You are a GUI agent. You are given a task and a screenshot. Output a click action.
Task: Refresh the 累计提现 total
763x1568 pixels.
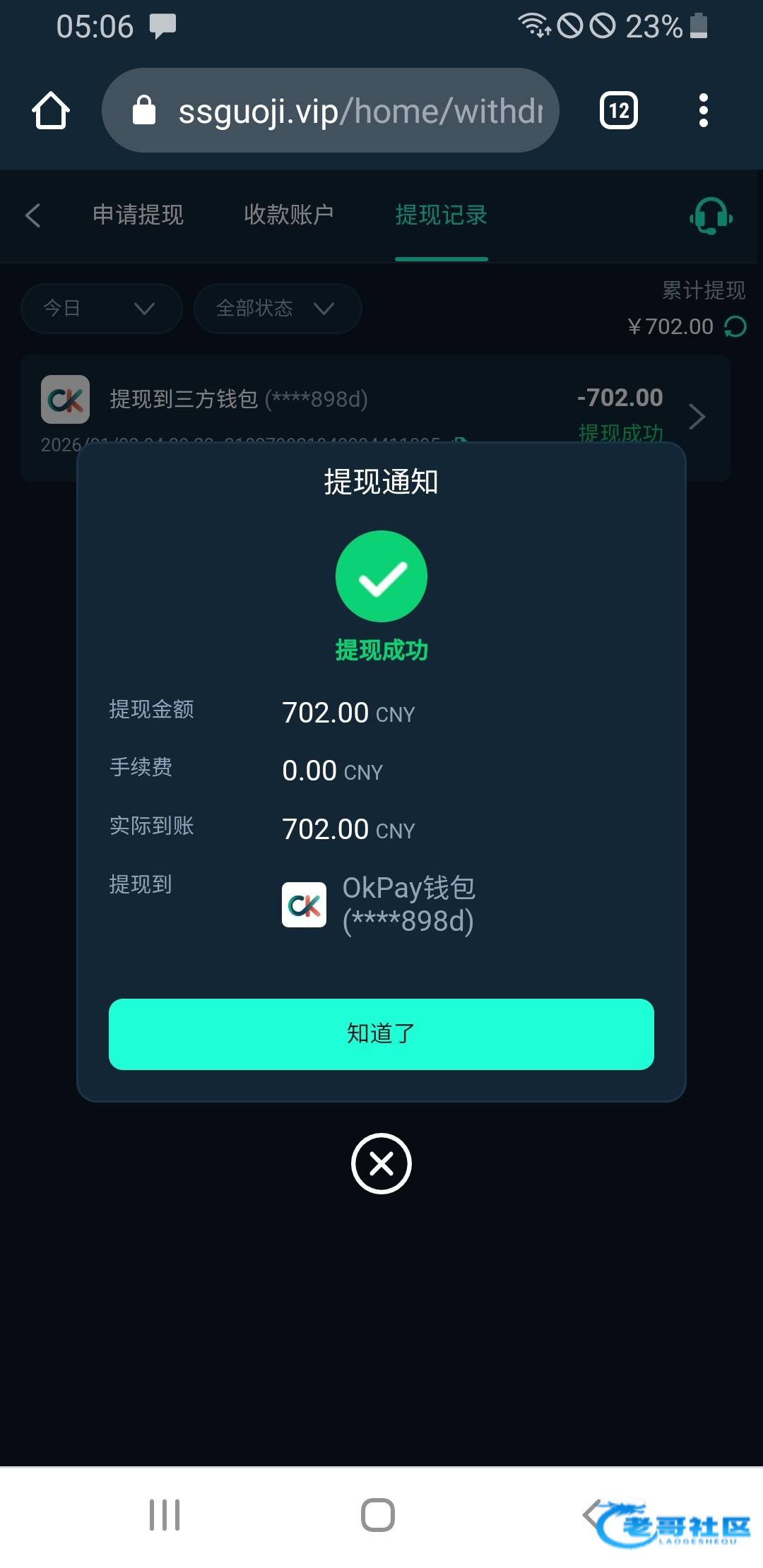click(735, 326)
